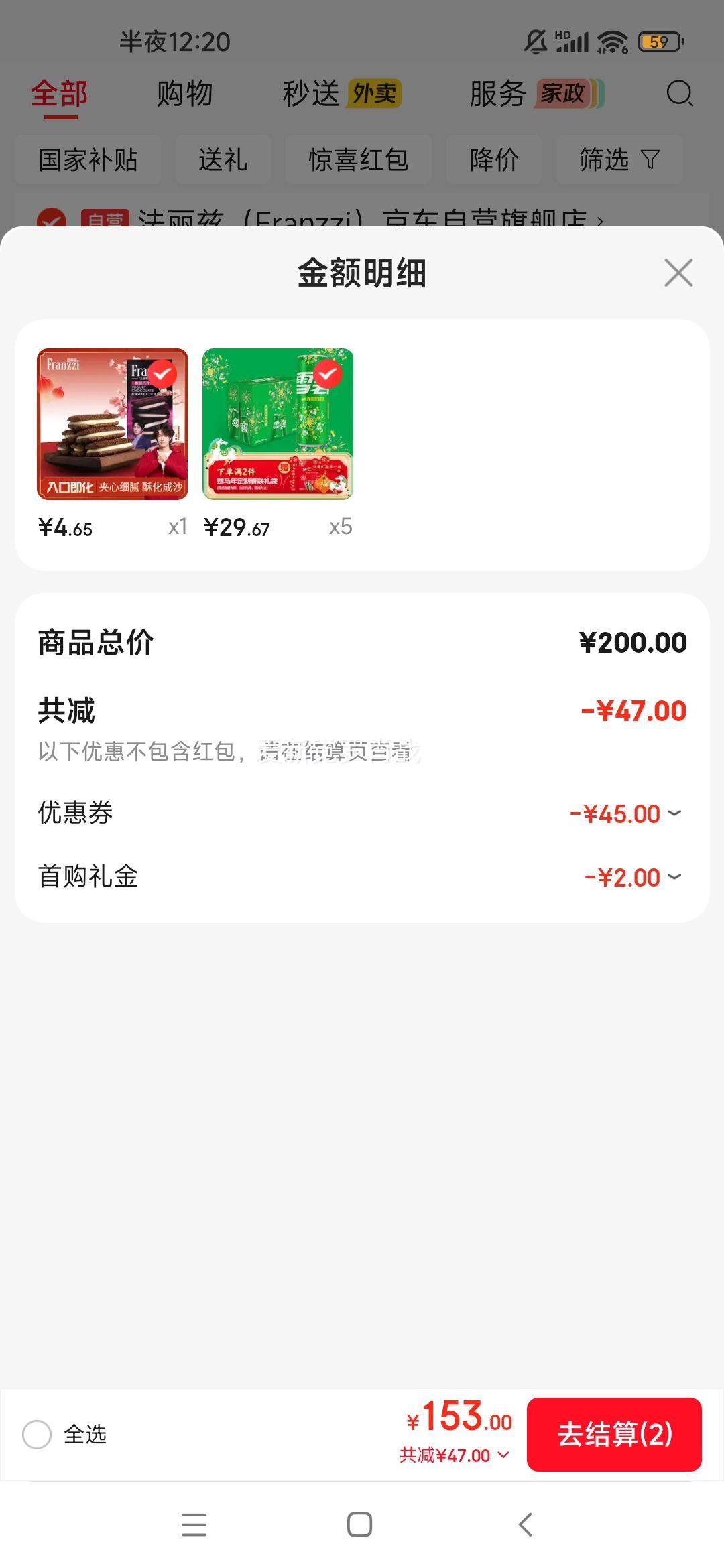Uncheck the green Sprite product selection
The image size is (724, 1568).
pyautogui.click(x=328, y=375)
